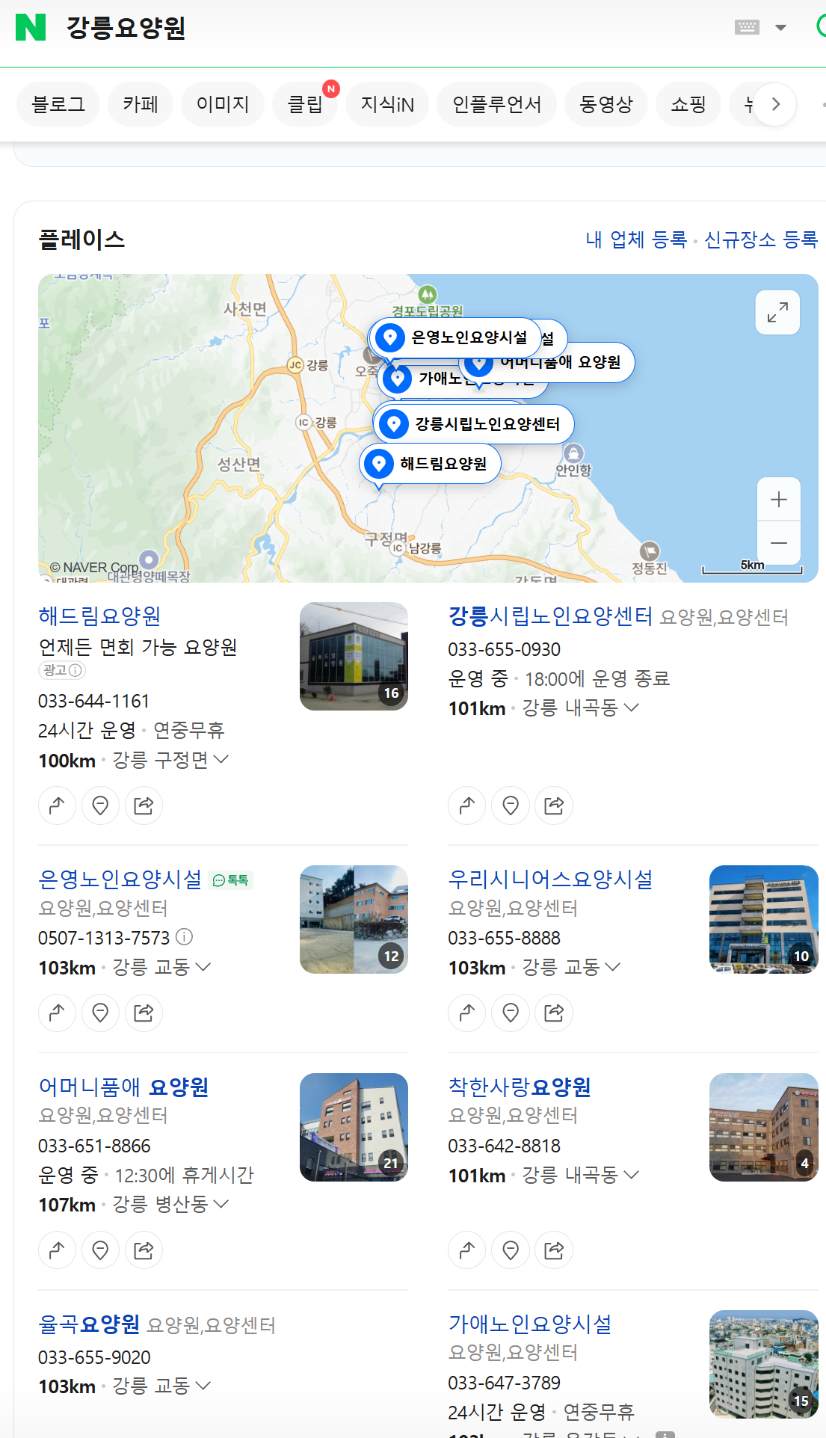This screenshot has height=1438, width=826.
Task: Expand the map to full screen
Action: click(x=777, y=313)
